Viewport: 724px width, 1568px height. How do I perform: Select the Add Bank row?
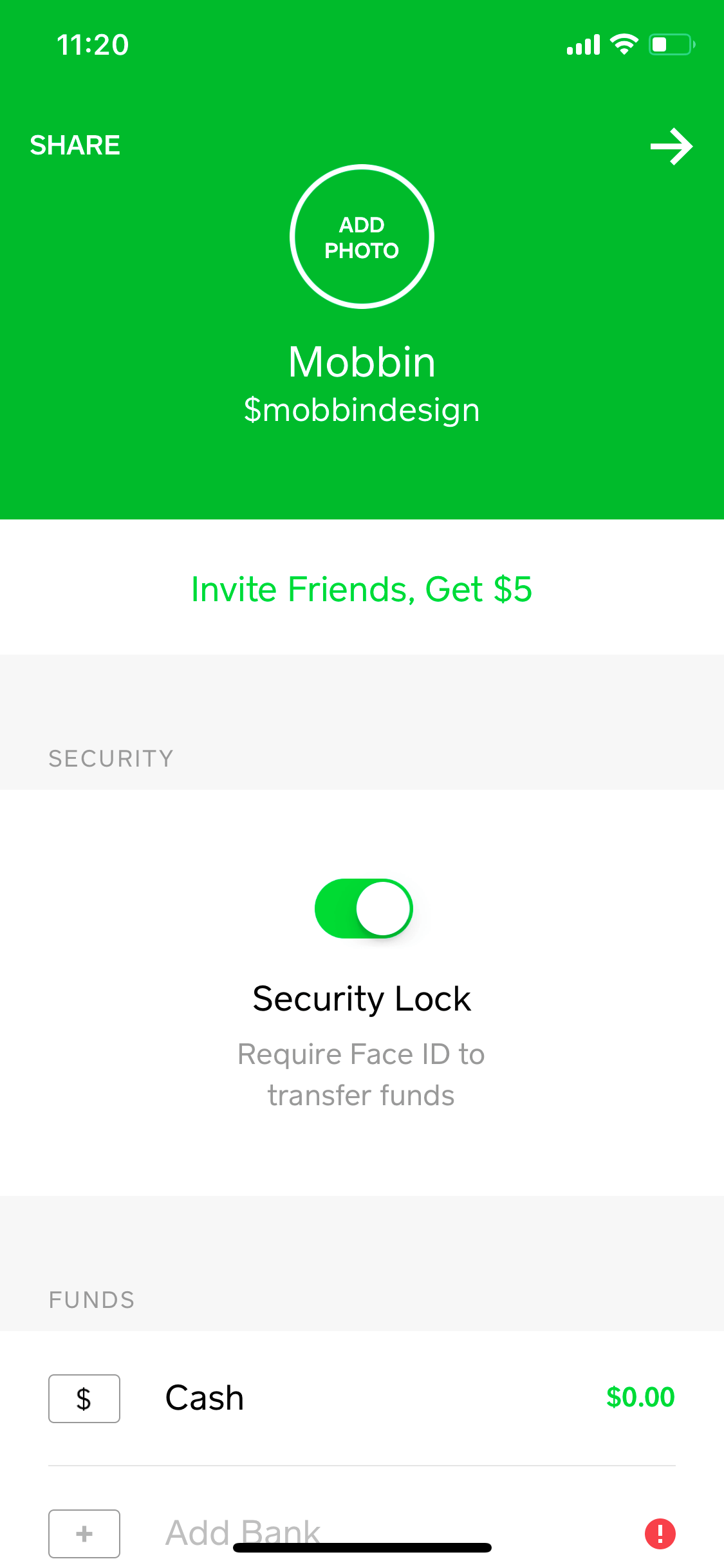point(362,1533)
